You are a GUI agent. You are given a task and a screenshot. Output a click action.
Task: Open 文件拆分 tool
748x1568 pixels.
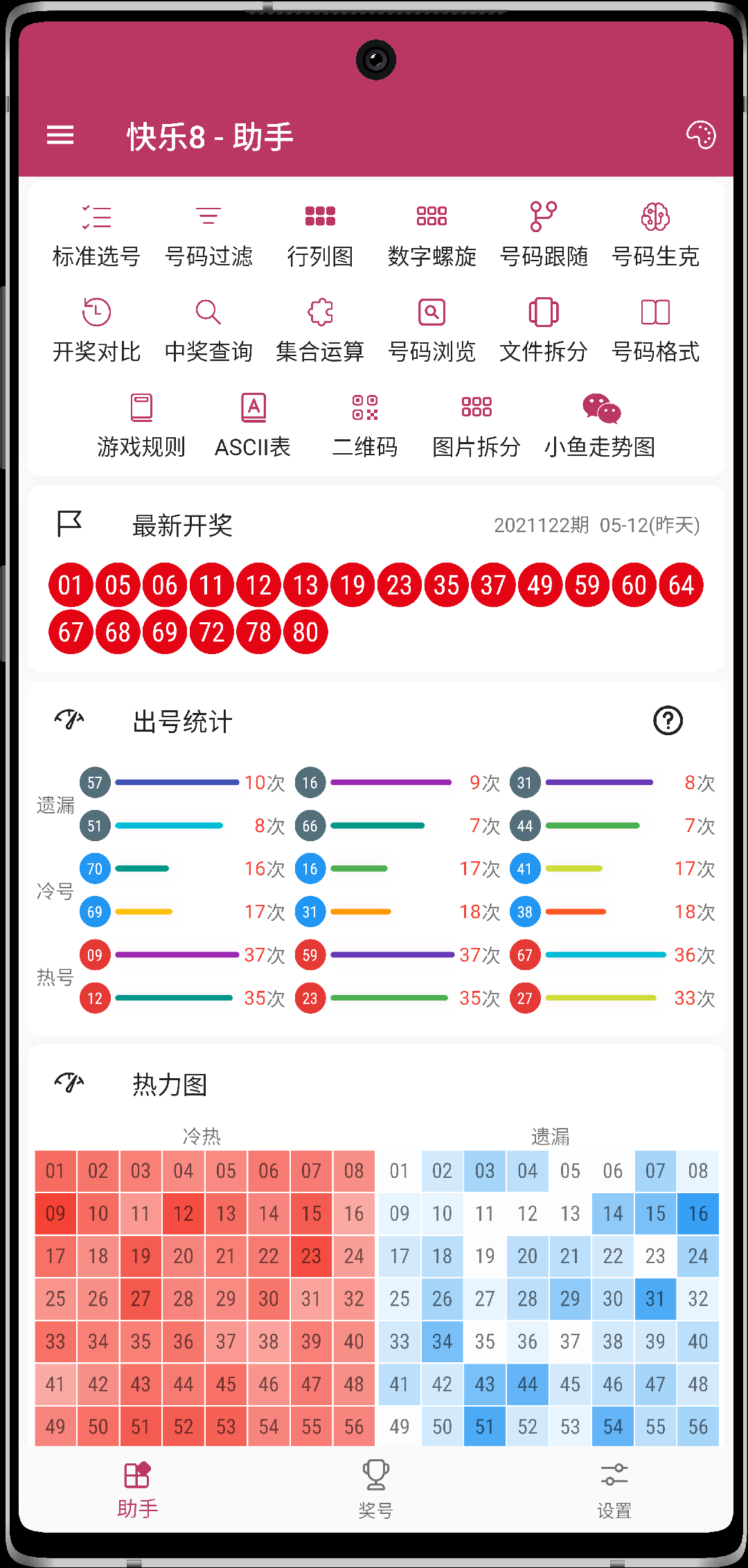click(x=544, y=331)
